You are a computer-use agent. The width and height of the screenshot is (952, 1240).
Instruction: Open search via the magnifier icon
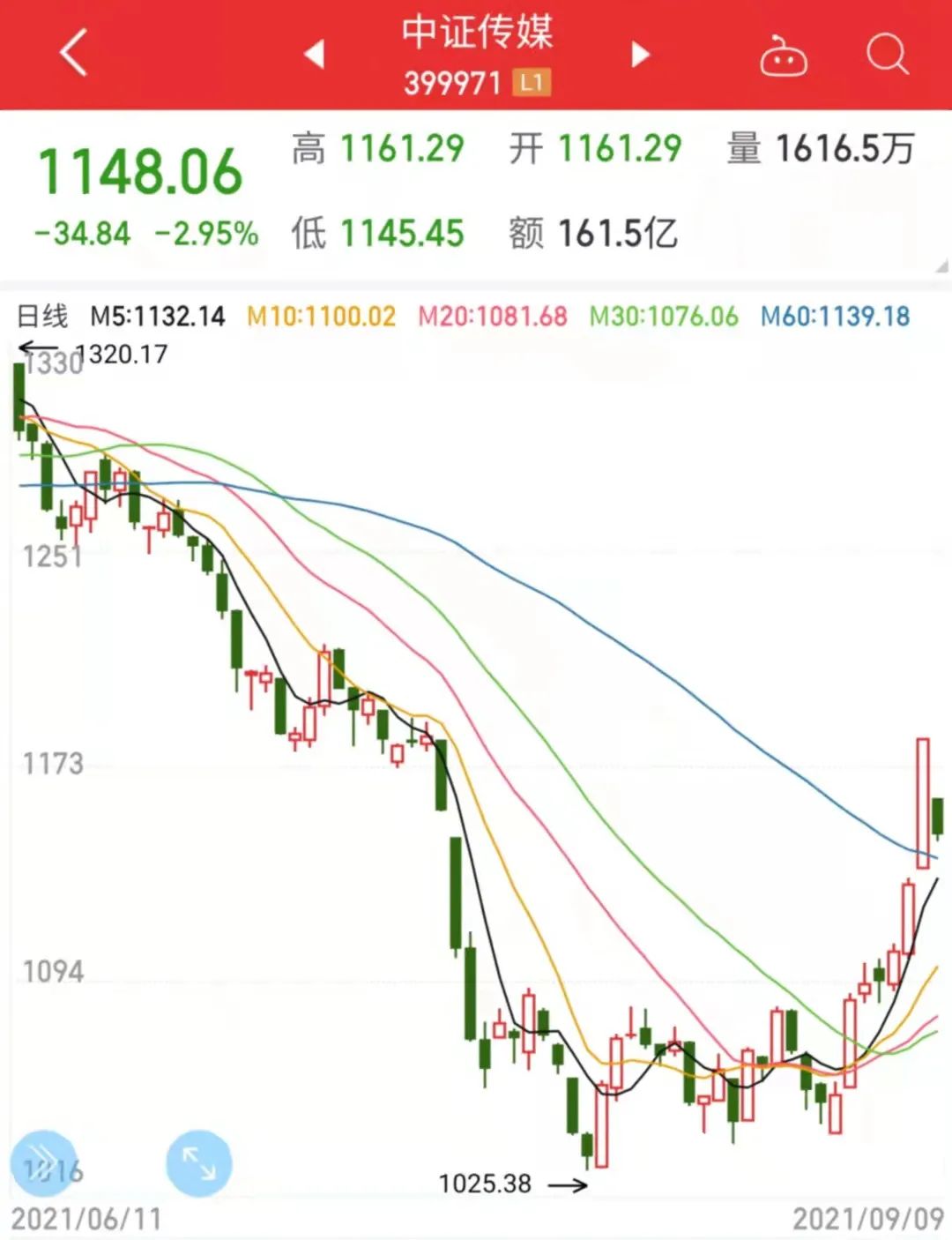click(889, 55)
